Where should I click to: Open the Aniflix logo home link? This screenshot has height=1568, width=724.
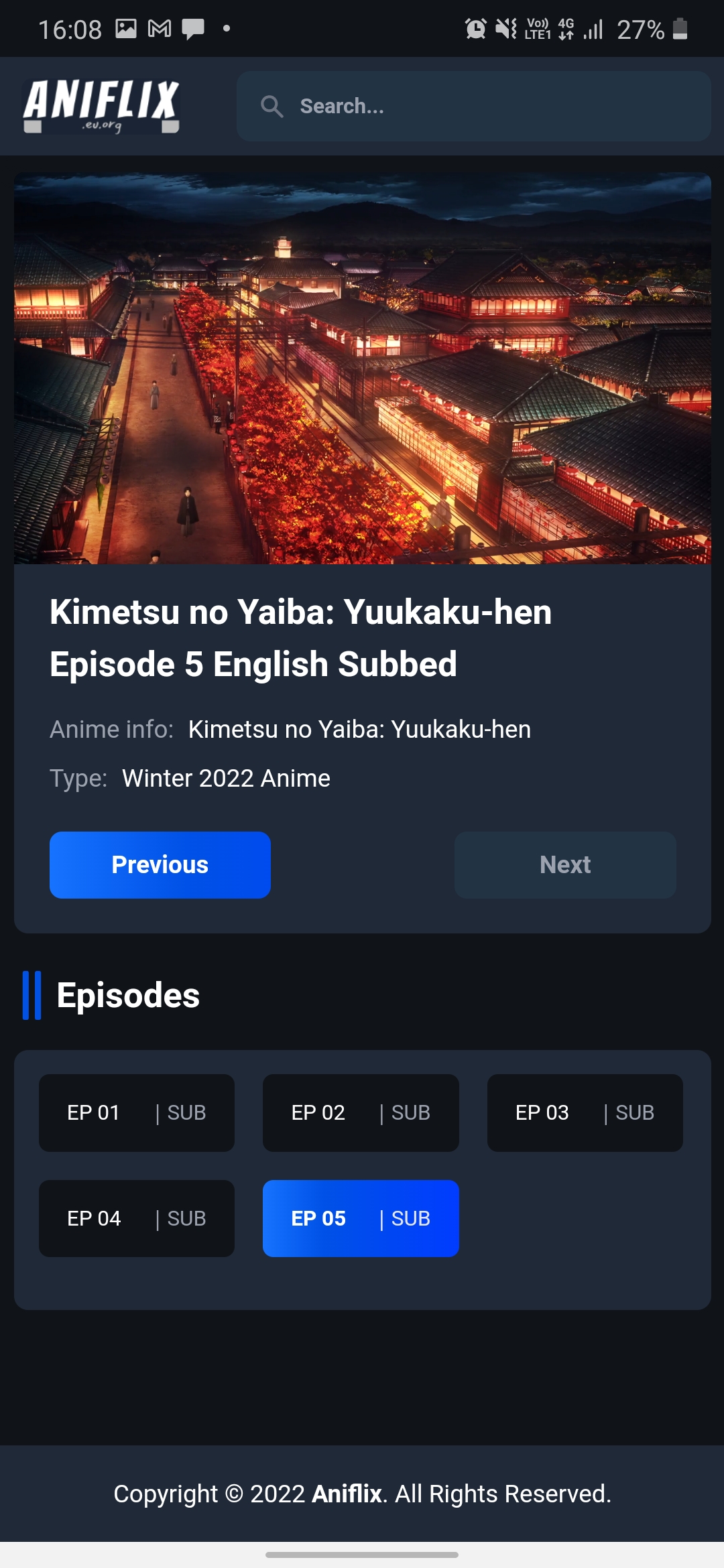click(x=101, y=107)
